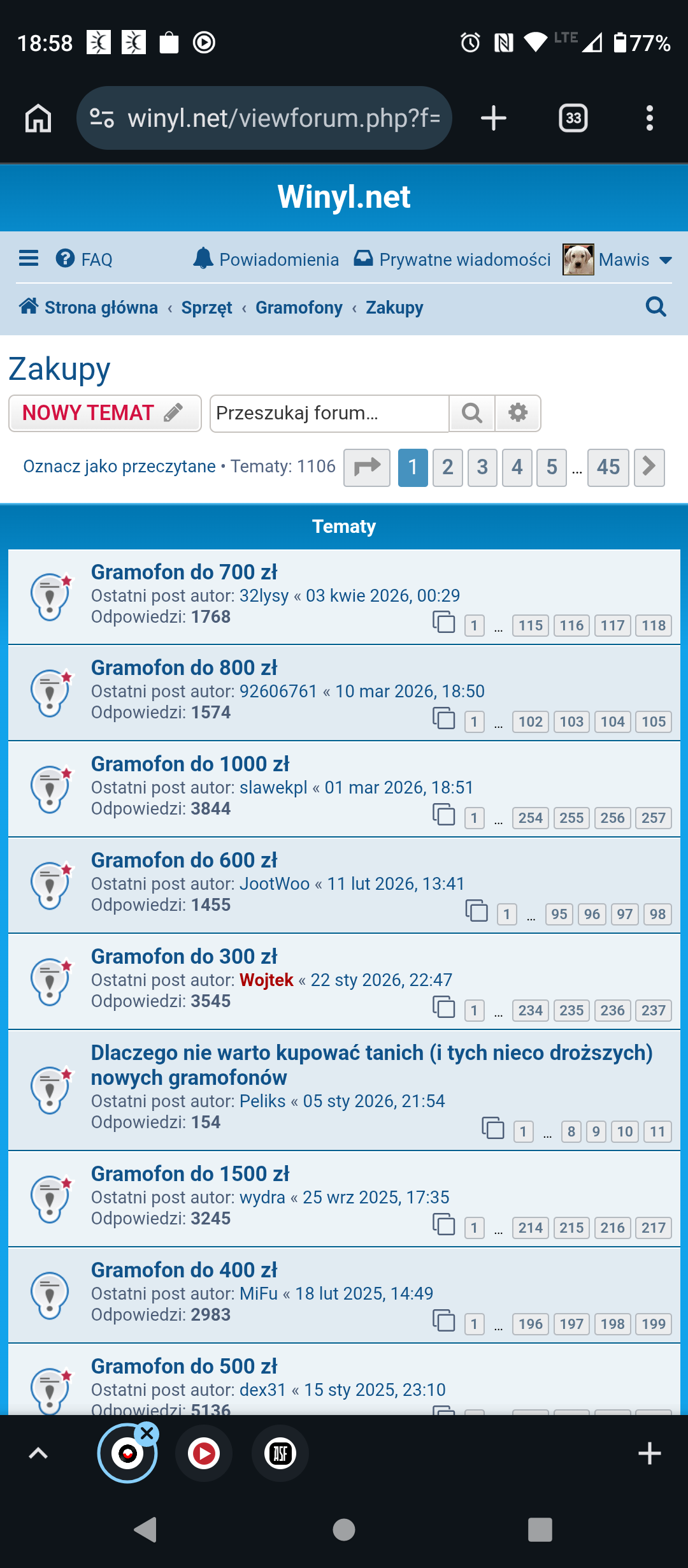Viewport: 688px width, 1568px height.
Task: Open the FAQ page
Action: click(84, 259)
